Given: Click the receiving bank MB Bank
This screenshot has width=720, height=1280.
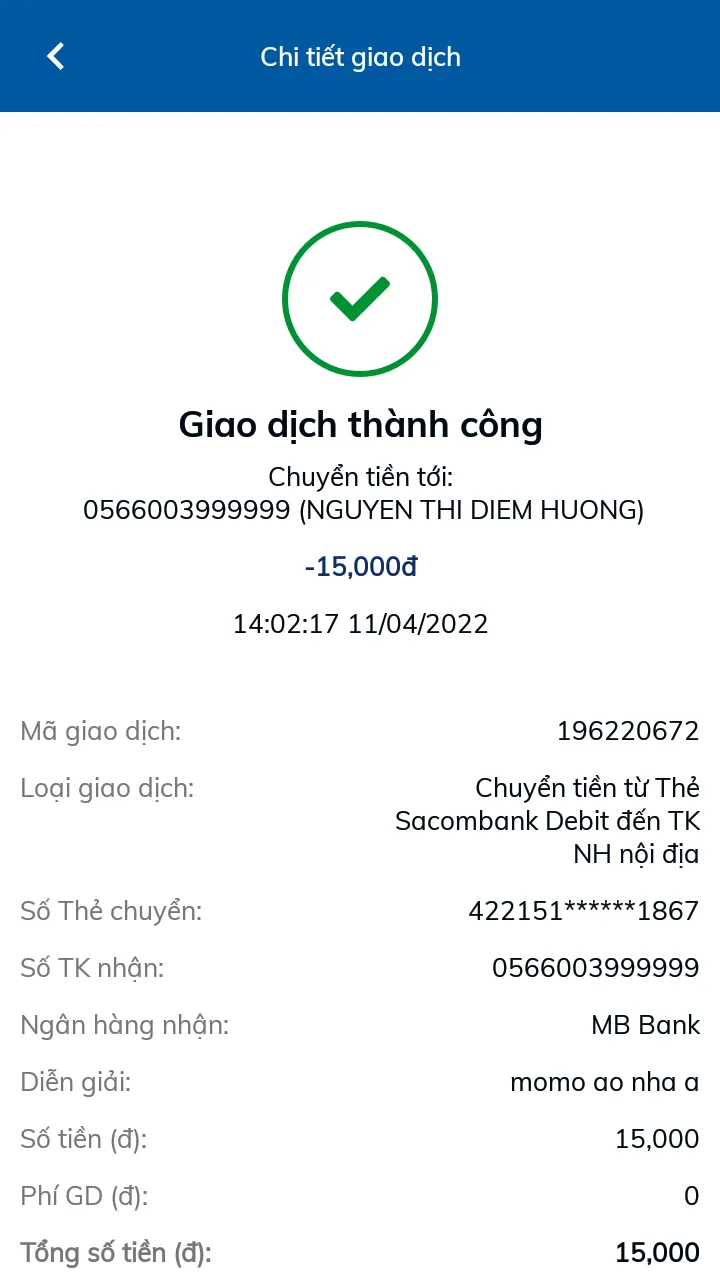Looking at the screenshot, I should pos(644,1025).
